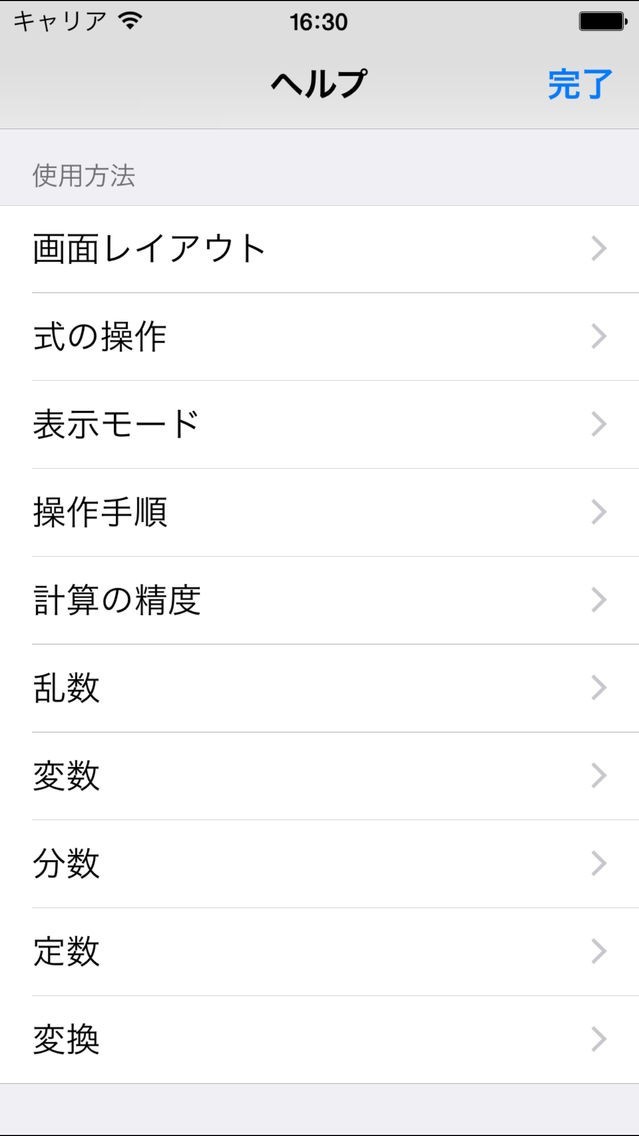
Task: Open the 分数 help topic
Action: pyautogui.click(x=319, y=864)
